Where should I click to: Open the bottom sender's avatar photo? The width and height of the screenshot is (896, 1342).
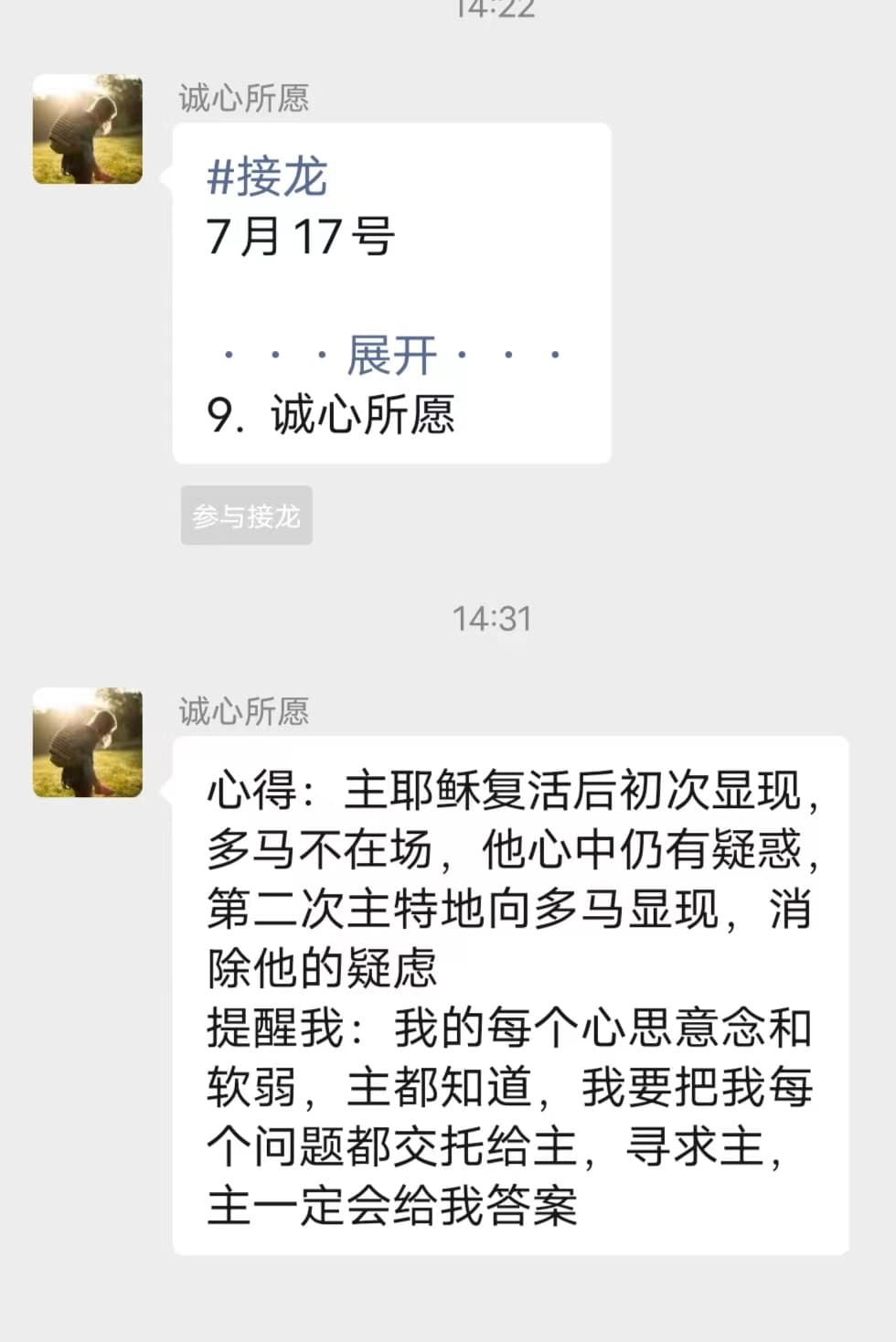click(x=87, y=744)
